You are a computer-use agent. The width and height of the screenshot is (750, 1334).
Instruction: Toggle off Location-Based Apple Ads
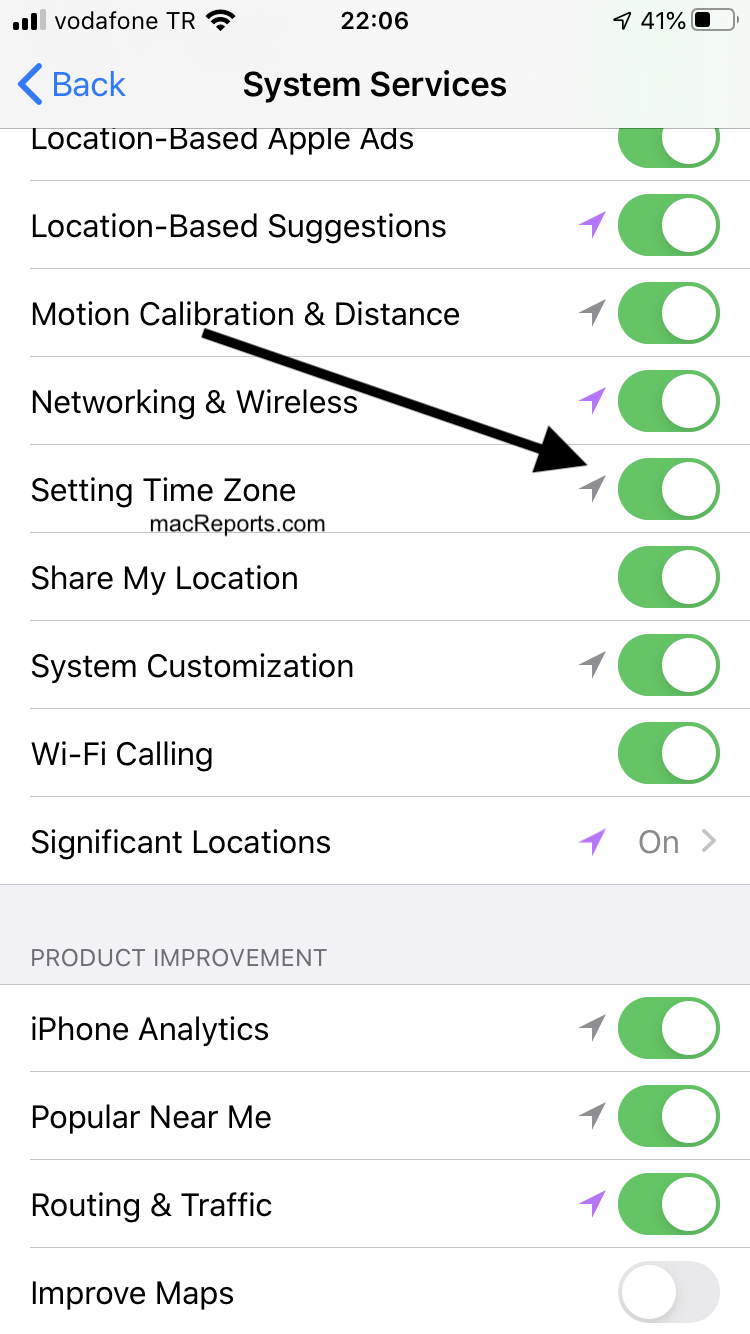[x=668, y=141]
